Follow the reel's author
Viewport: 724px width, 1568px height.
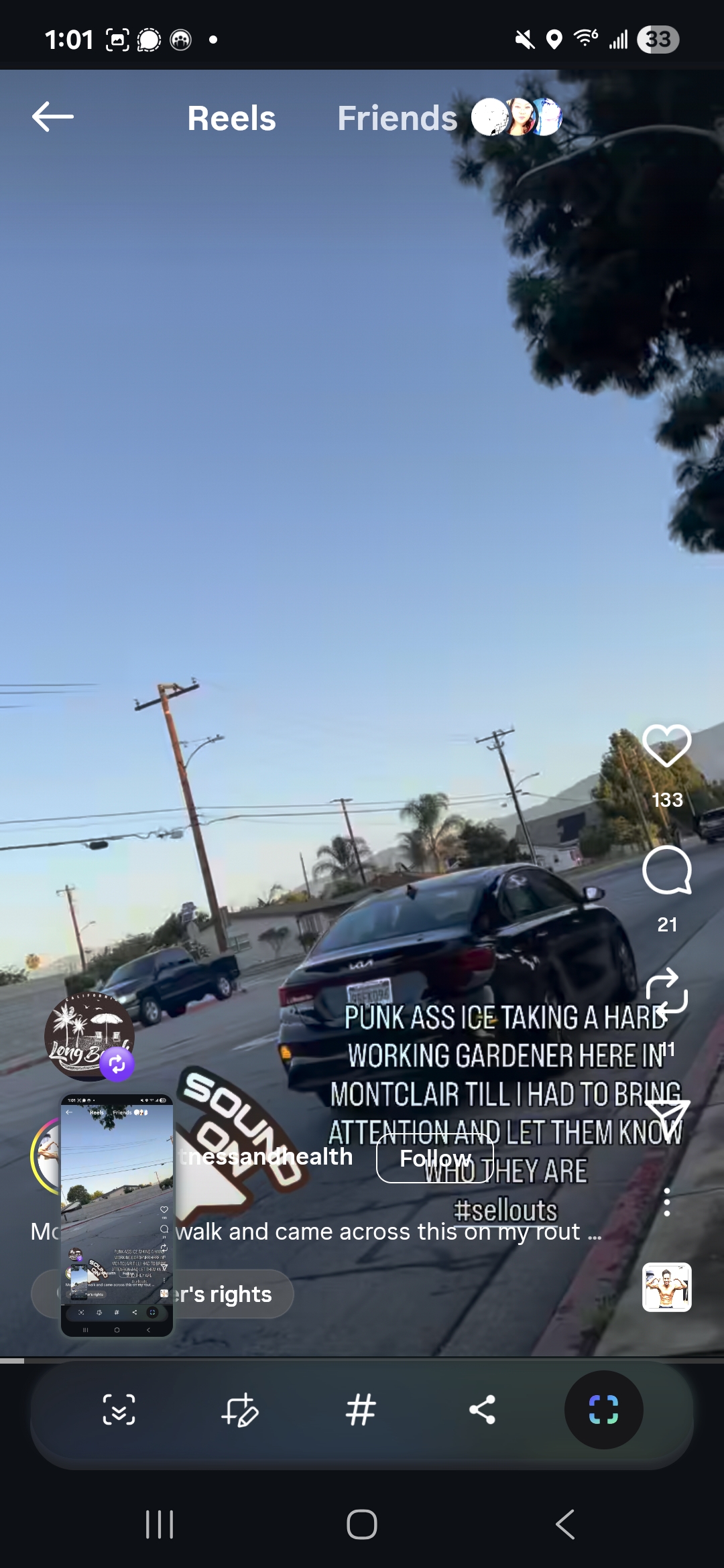tap(434, 1158)
